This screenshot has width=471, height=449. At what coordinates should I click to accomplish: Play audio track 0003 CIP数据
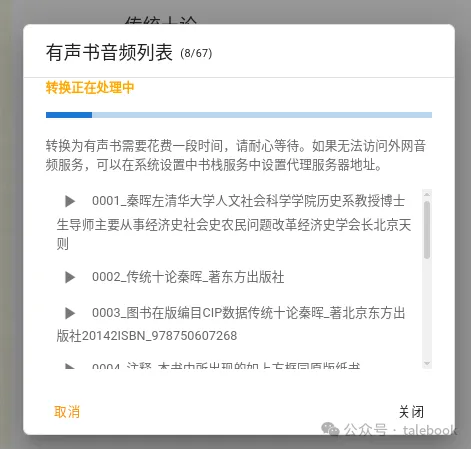pos(70,313)
